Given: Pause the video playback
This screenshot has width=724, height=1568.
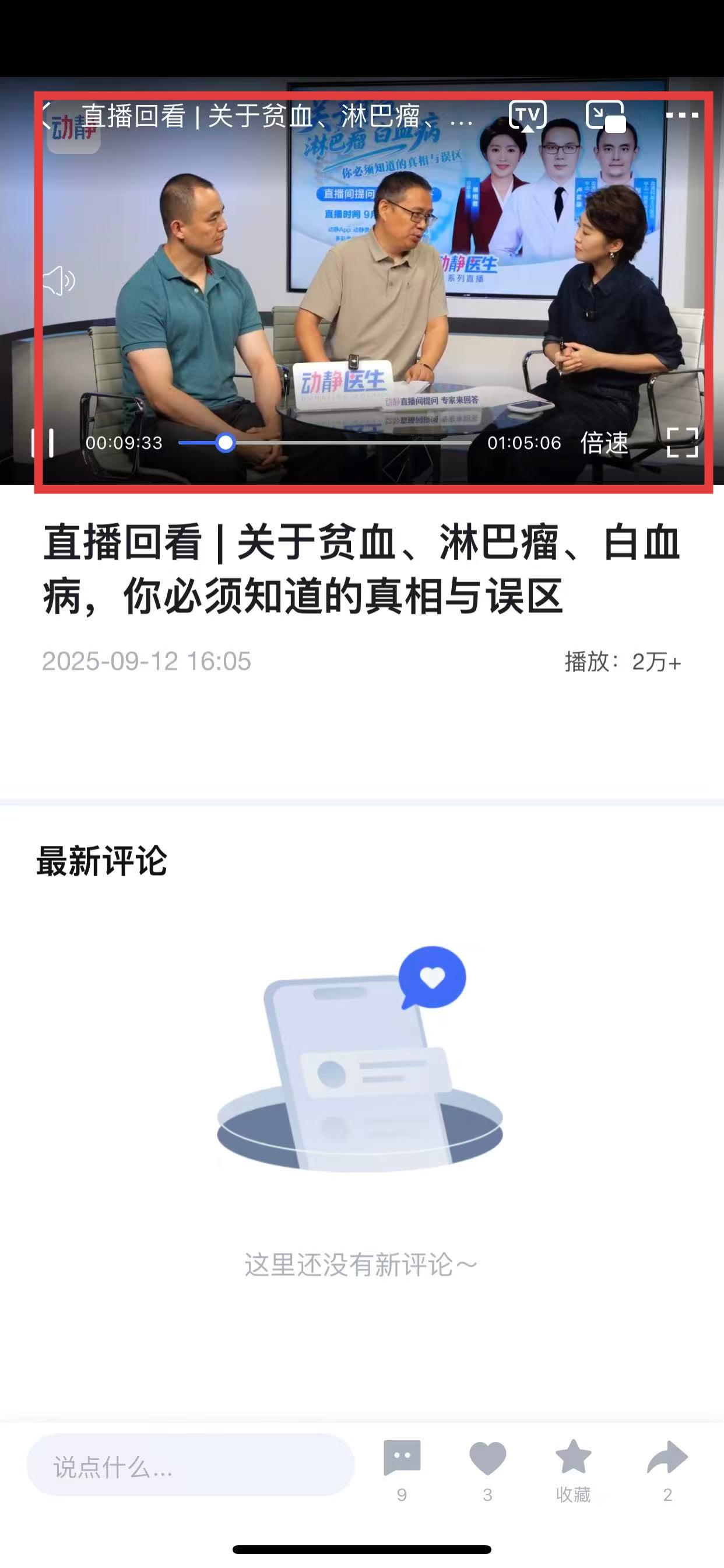Looking at the screenshot, I should coord(43,443).
